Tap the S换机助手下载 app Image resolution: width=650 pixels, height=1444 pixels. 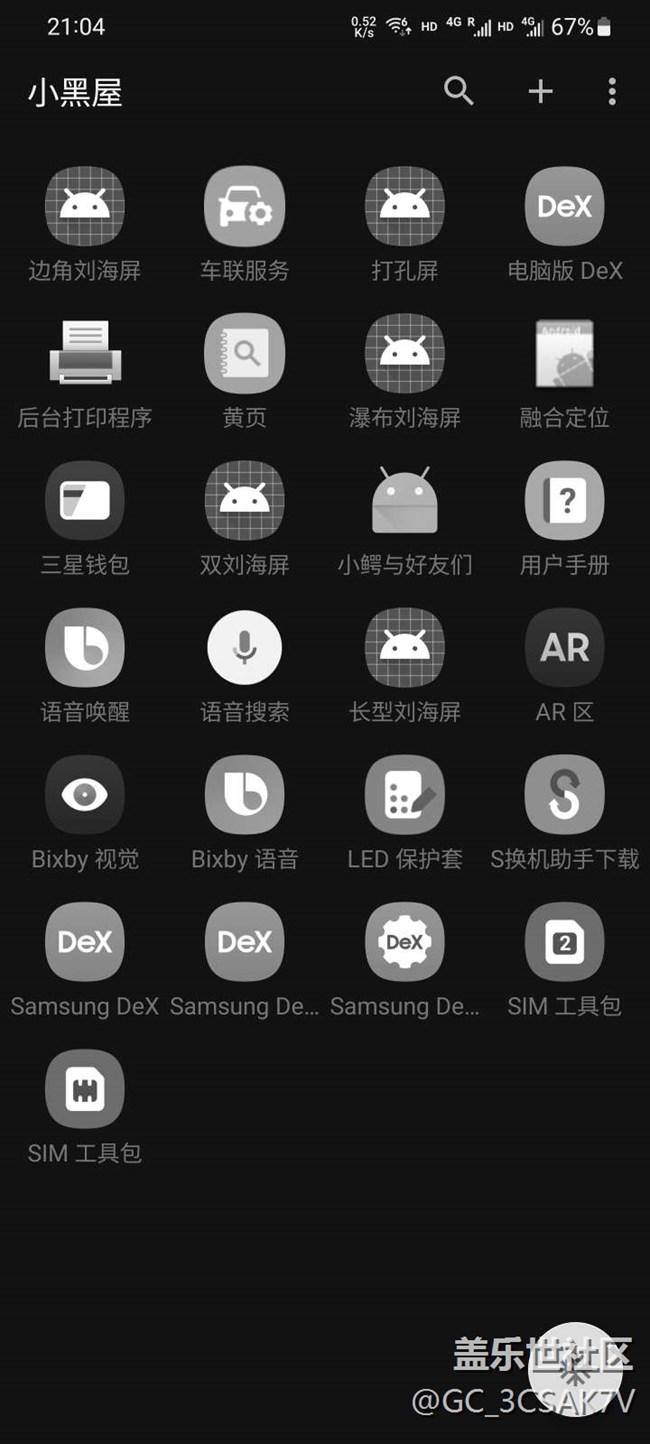(565, 795)
